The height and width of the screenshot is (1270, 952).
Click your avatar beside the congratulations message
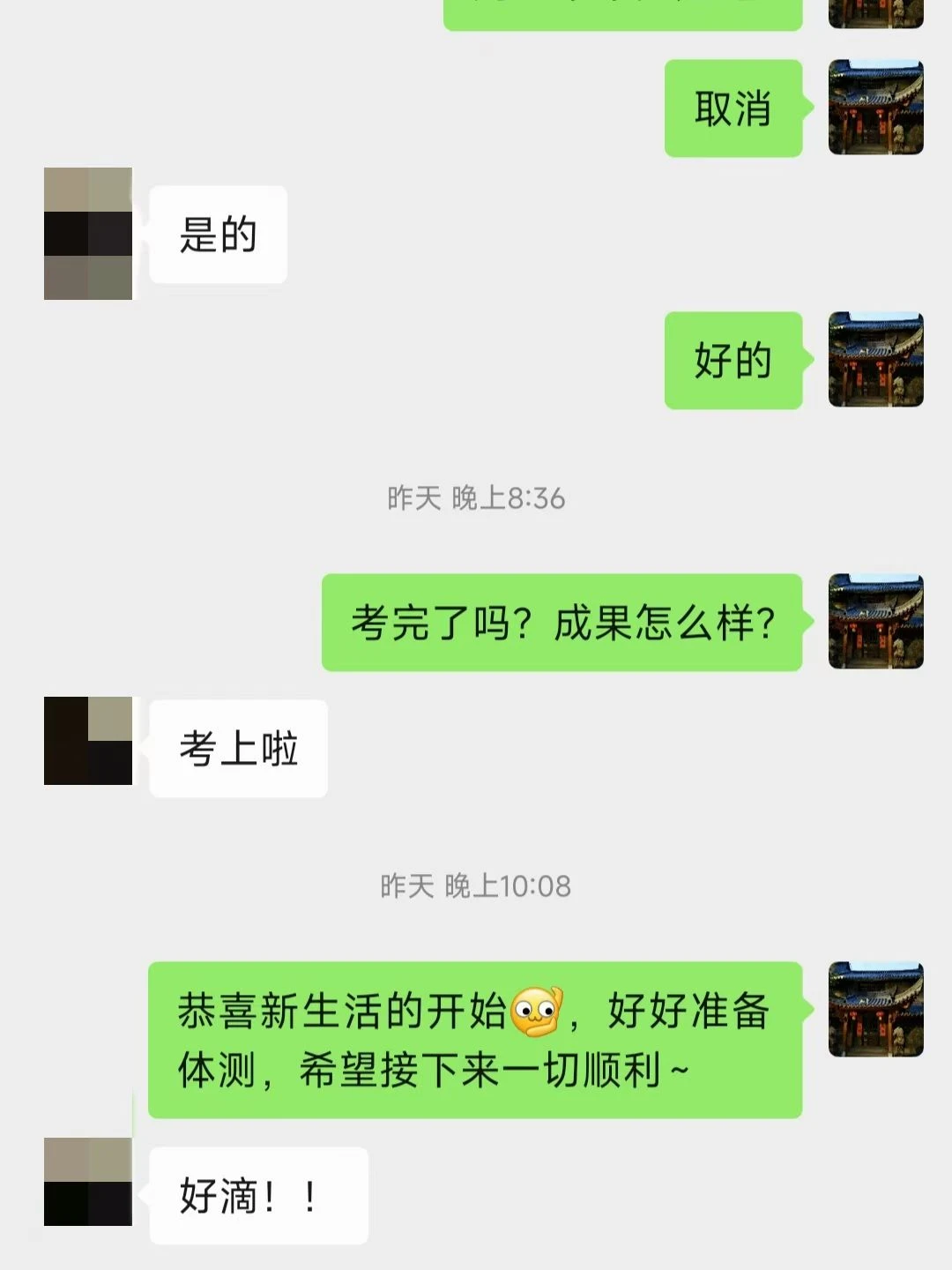pos(877,1010)
